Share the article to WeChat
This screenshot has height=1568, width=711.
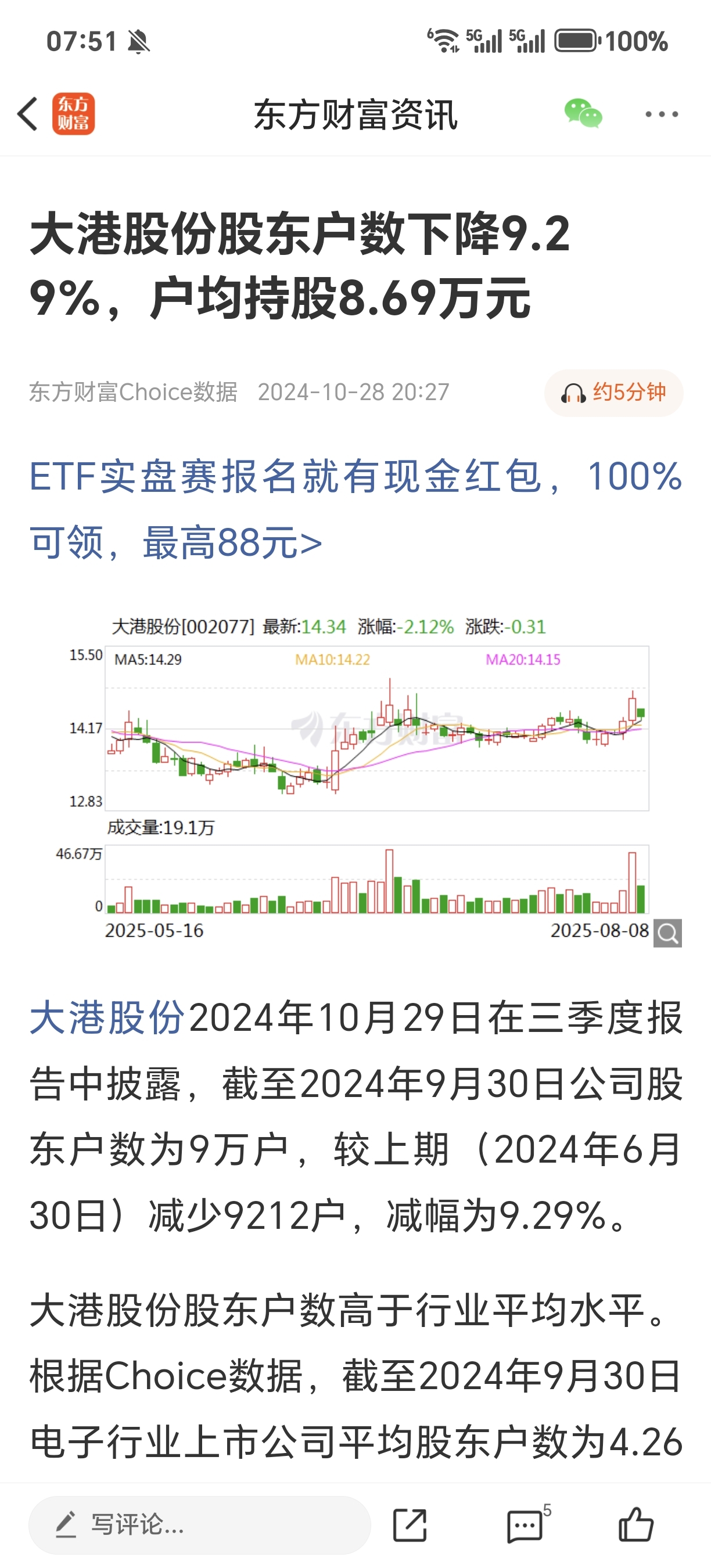583,114
